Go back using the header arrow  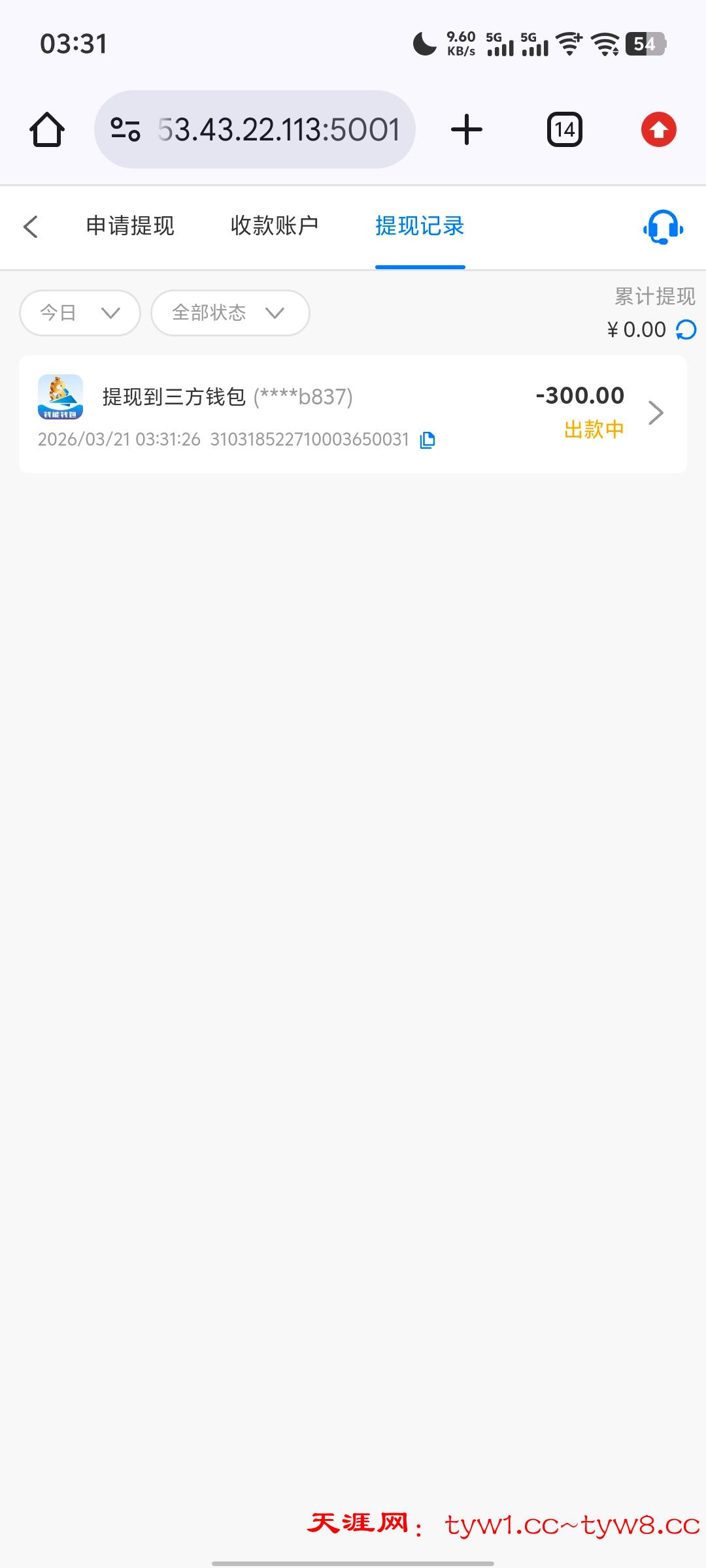tap(31, 227)
